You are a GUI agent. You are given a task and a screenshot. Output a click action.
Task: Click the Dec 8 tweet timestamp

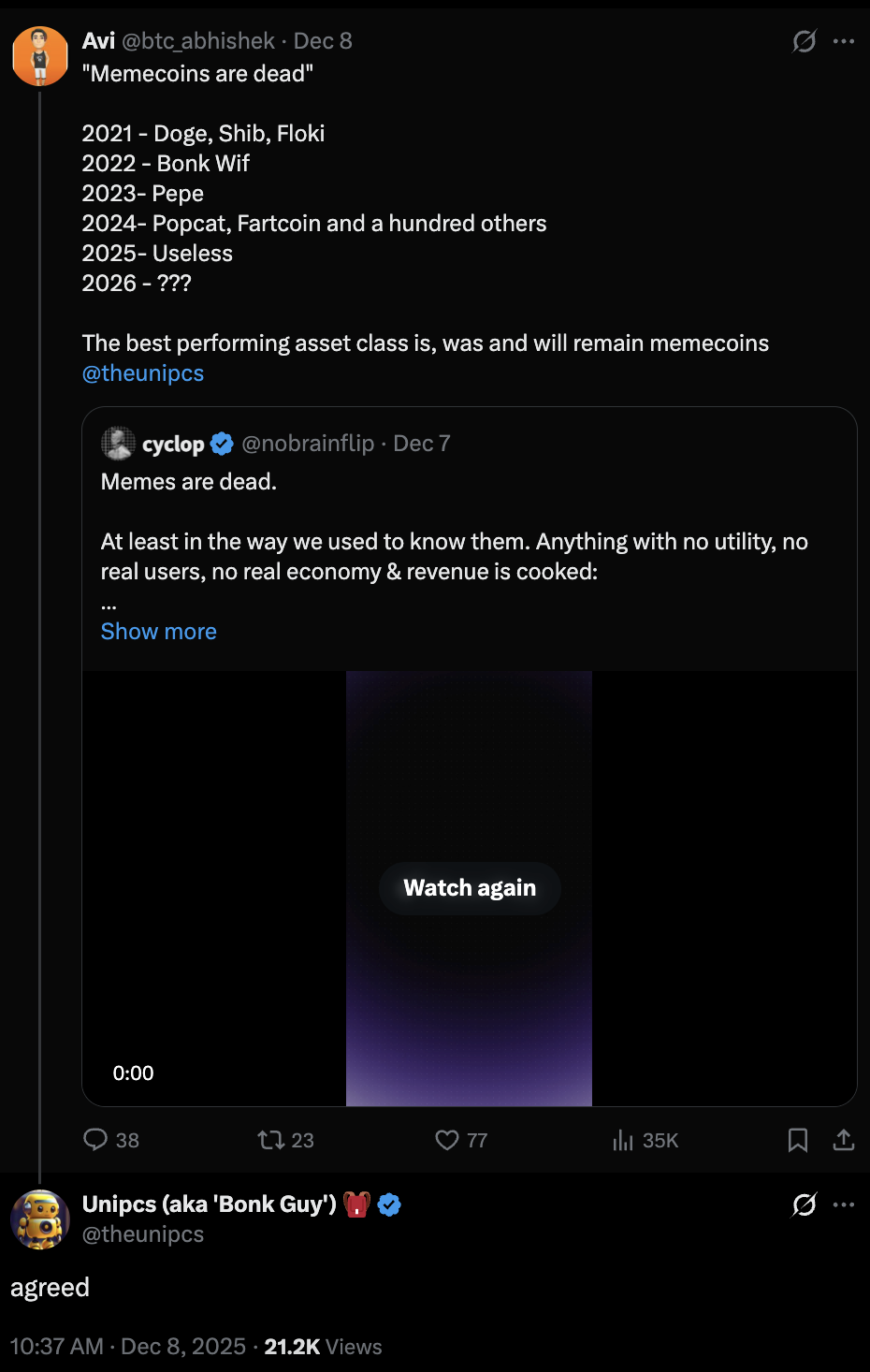pyautogui.click(x=324, y=40)
